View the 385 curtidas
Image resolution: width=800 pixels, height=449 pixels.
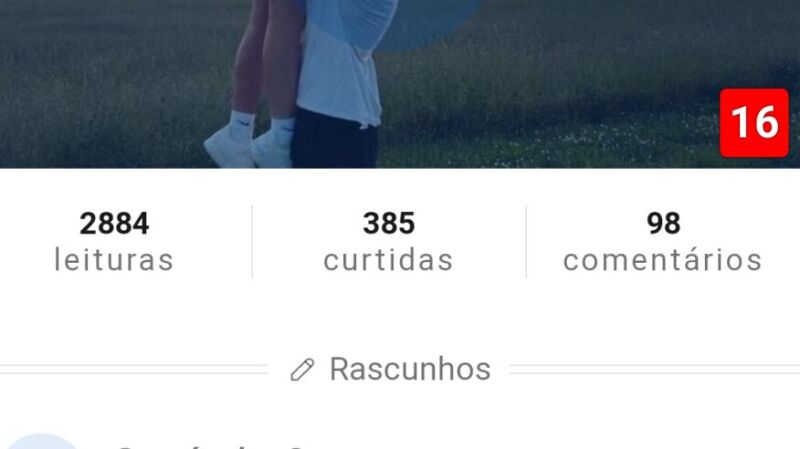tap(388, 242)
